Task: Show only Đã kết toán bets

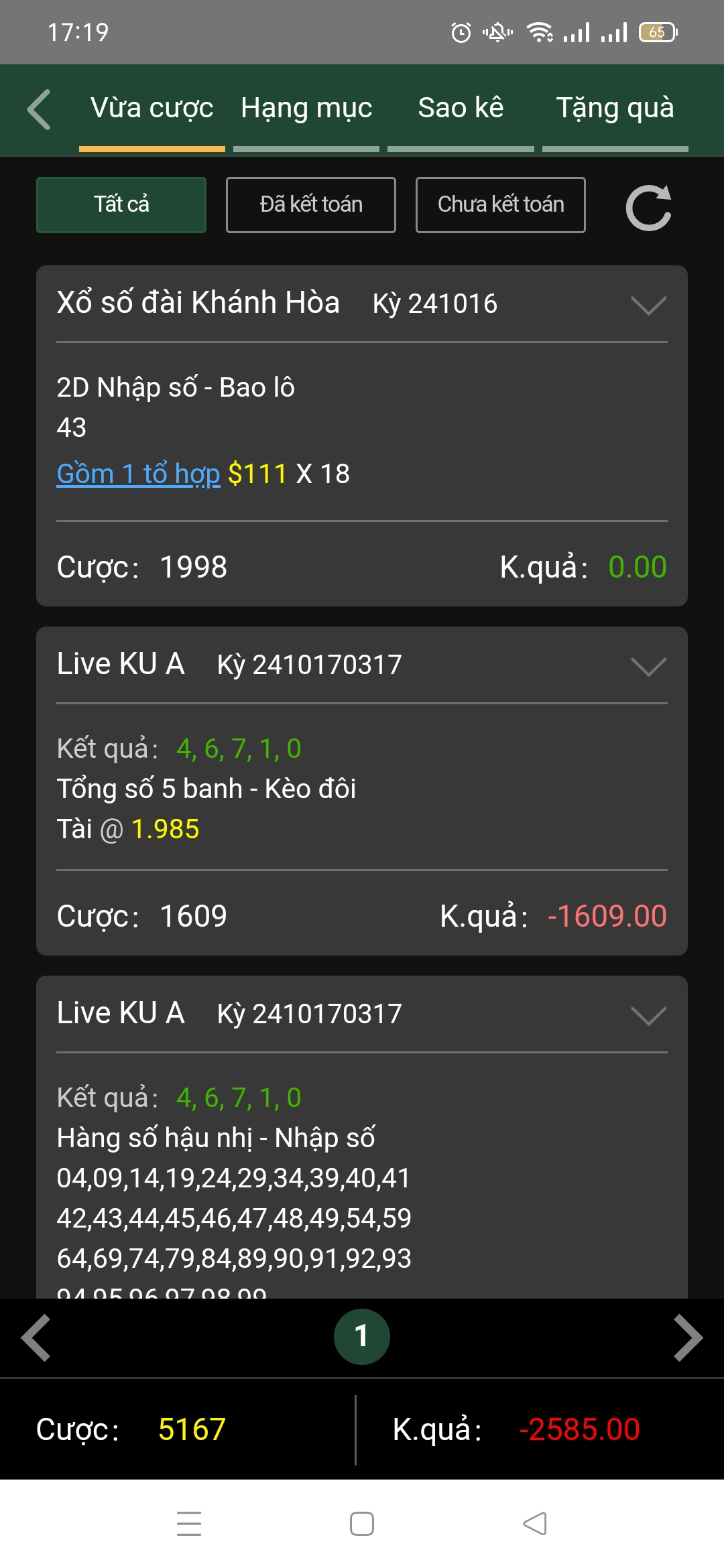Action: click(x=311, y=205)
